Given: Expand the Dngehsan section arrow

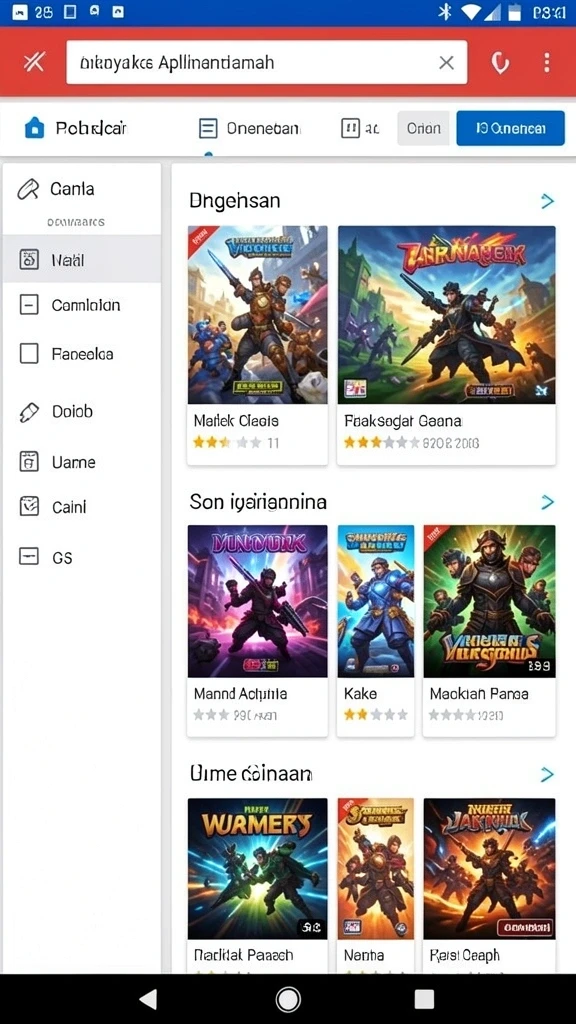Looking at the screenshot, I should coord(547,201).
